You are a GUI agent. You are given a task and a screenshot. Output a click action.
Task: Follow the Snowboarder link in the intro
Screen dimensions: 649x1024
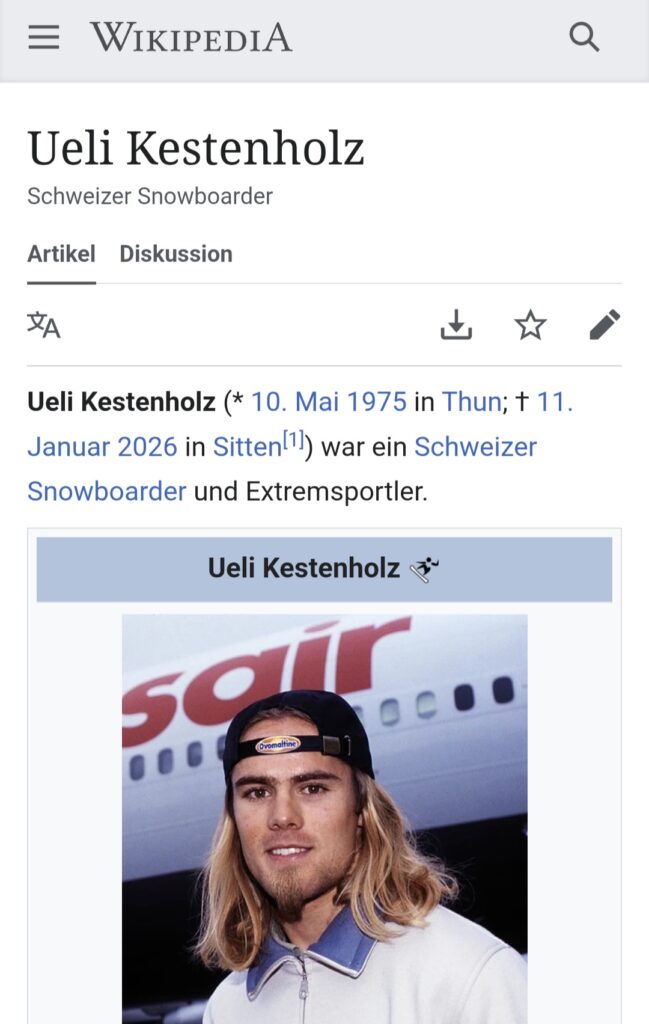(107, 491)
